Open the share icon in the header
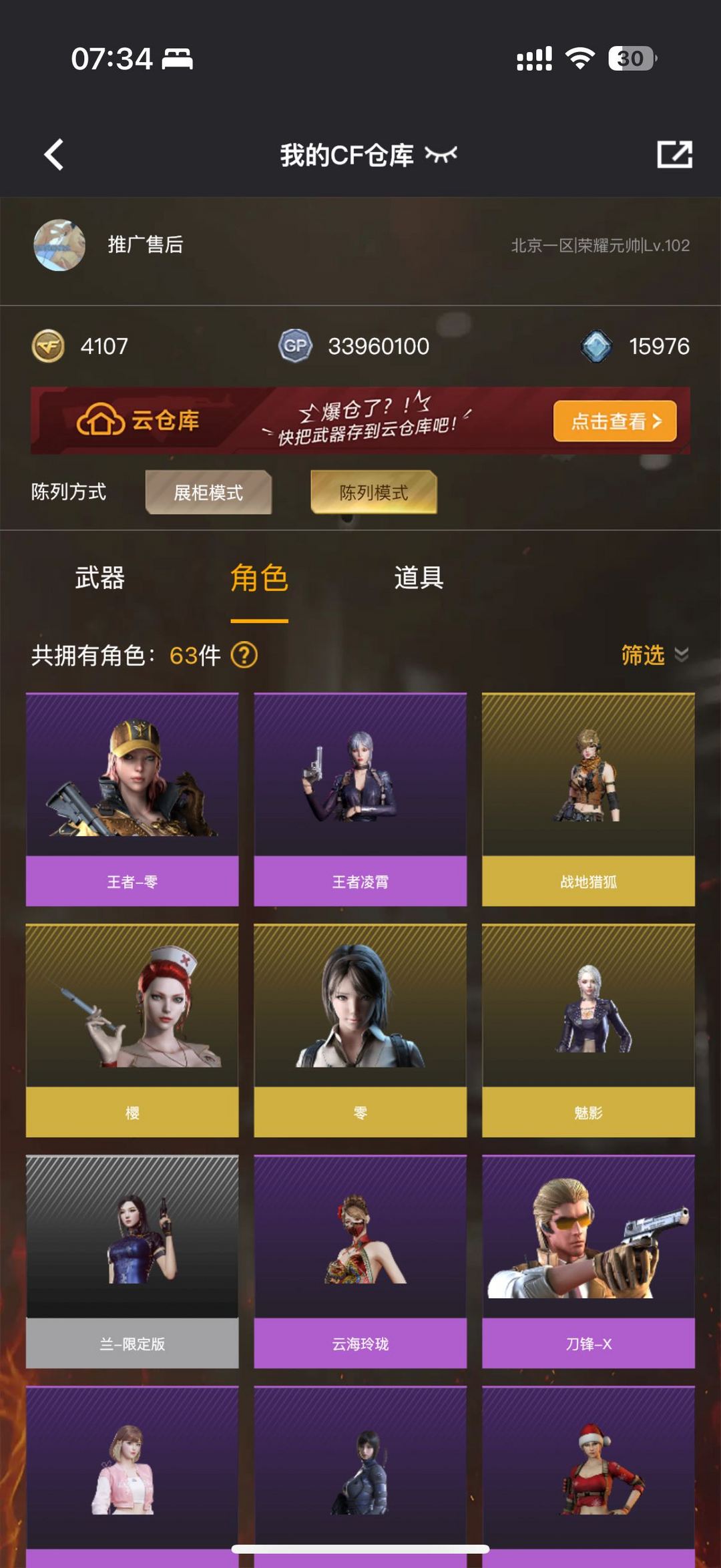721x1568 pixels. point(674,154)
